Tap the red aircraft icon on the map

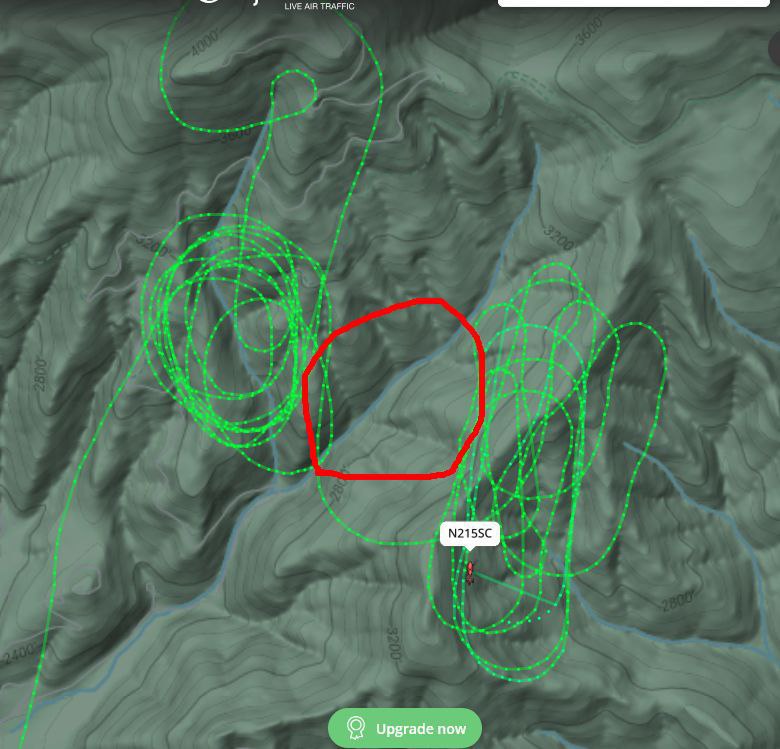click(469, 571)
